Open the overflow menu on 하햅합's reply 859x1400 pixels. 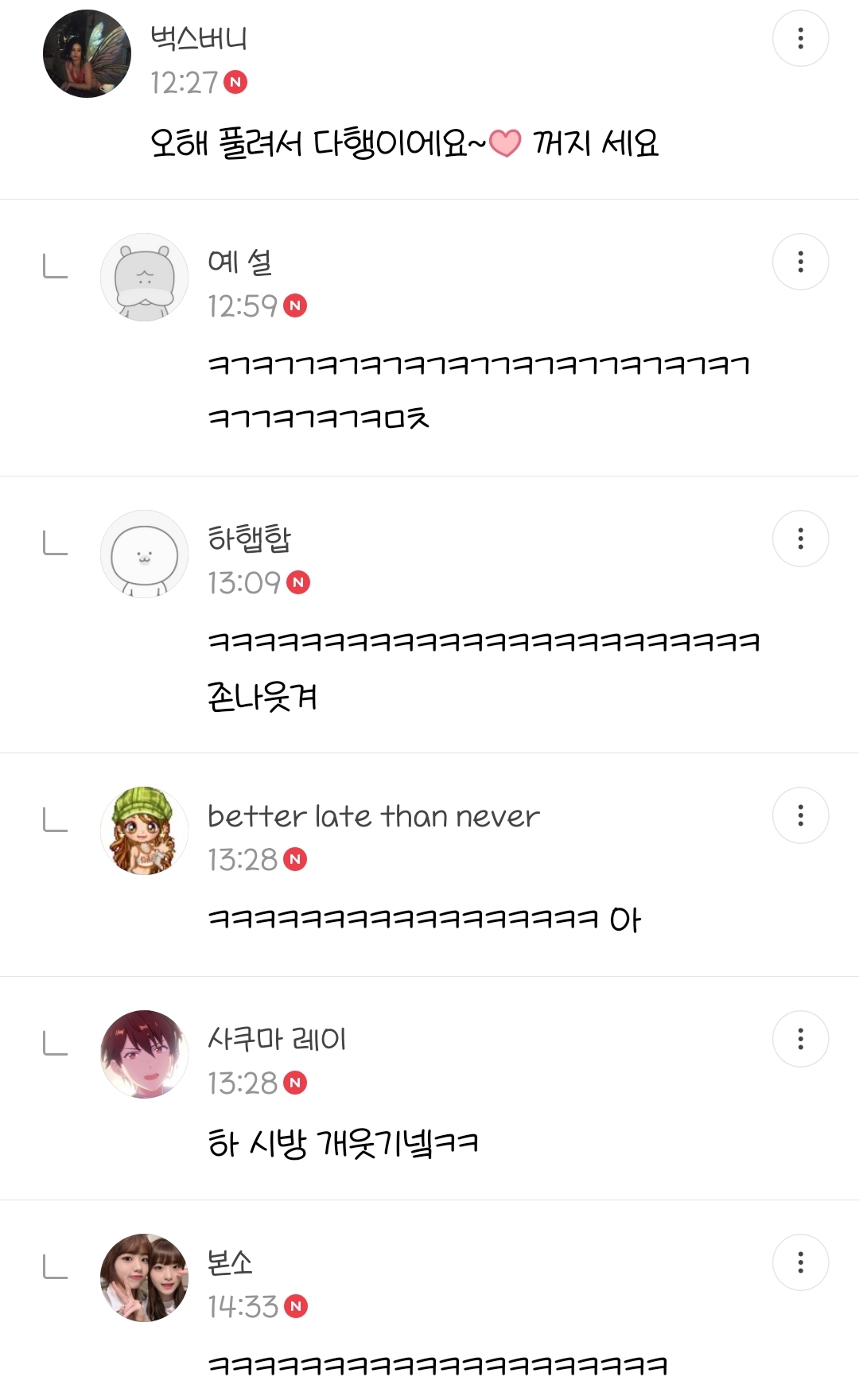pos(800,539)
